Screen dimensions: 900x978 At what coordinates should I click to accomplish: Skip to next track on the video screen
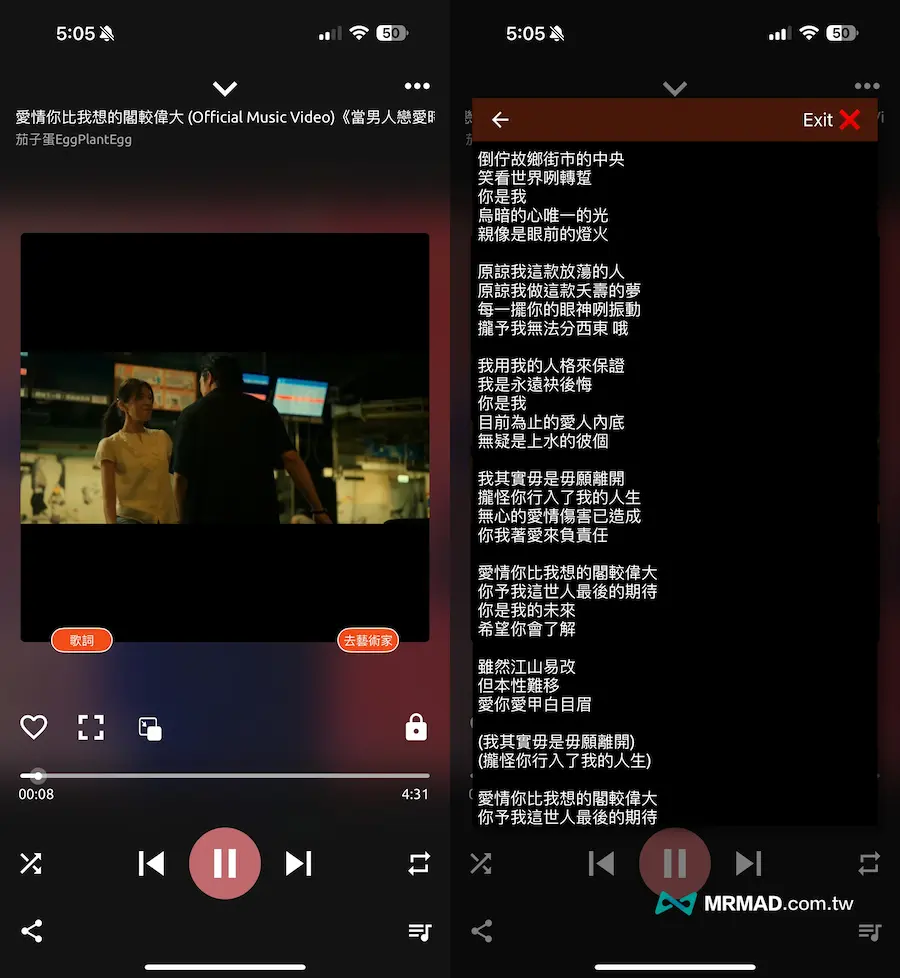coord(298,863)
